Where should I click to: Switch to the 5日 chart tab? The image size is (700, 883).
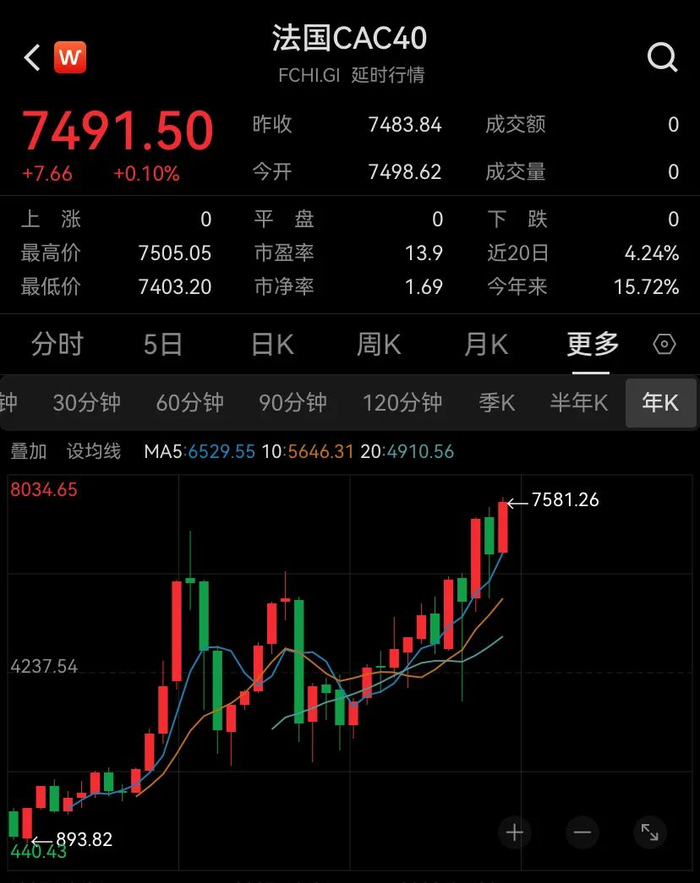coord(163,345)
